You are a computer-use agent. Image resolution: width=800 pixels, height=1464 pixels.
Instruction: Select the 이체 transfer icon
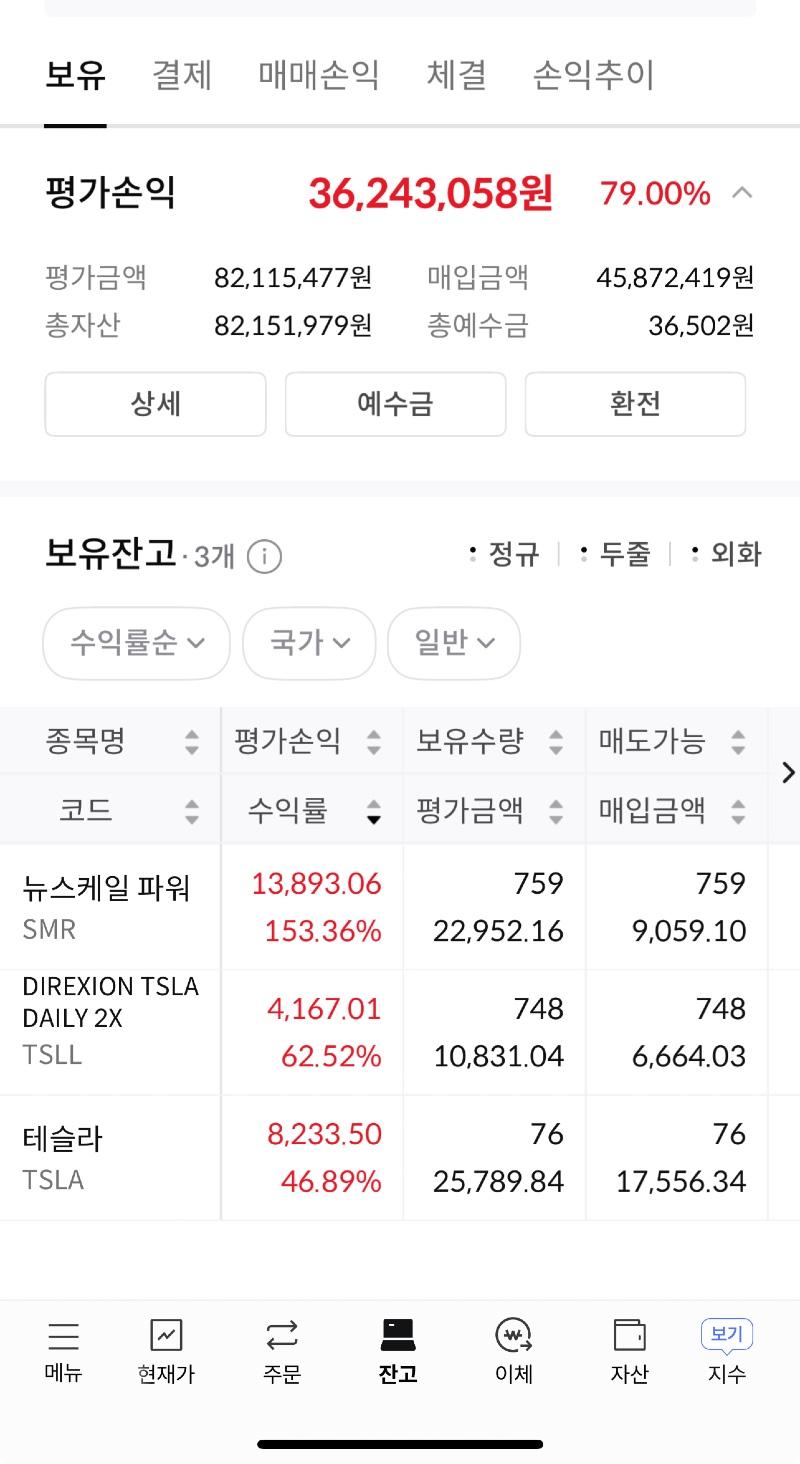tap(513, 1350)
